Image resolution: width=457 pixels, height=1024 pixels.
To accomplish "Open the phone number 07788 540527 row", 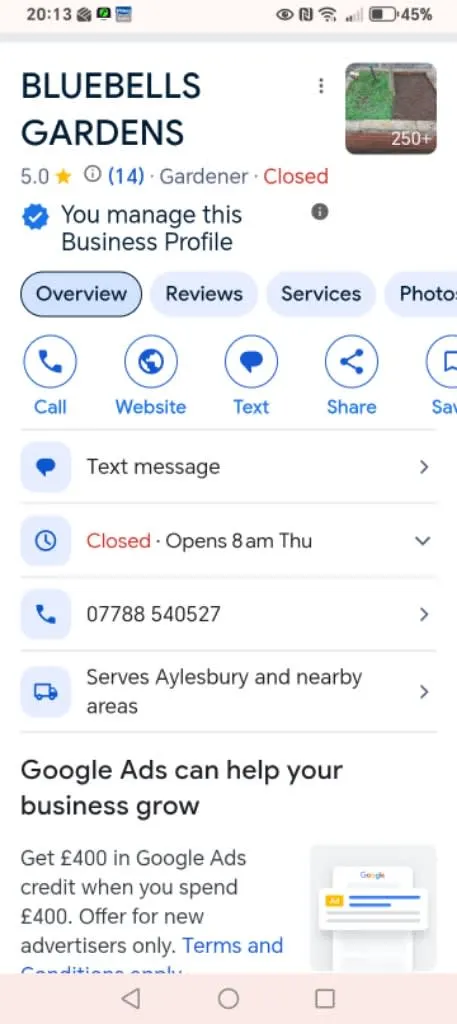I will tap(228, 614).
